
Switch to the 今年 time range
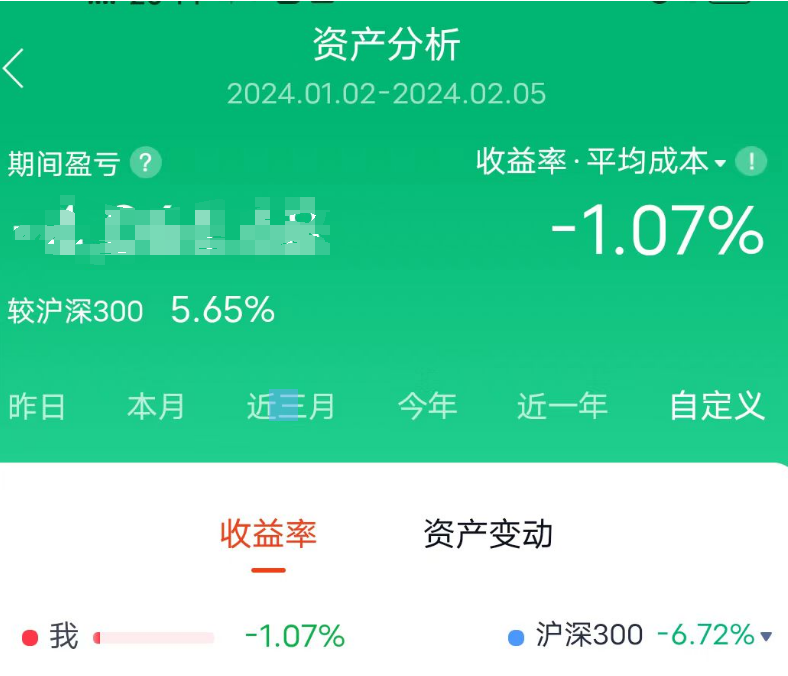point(428,406)
